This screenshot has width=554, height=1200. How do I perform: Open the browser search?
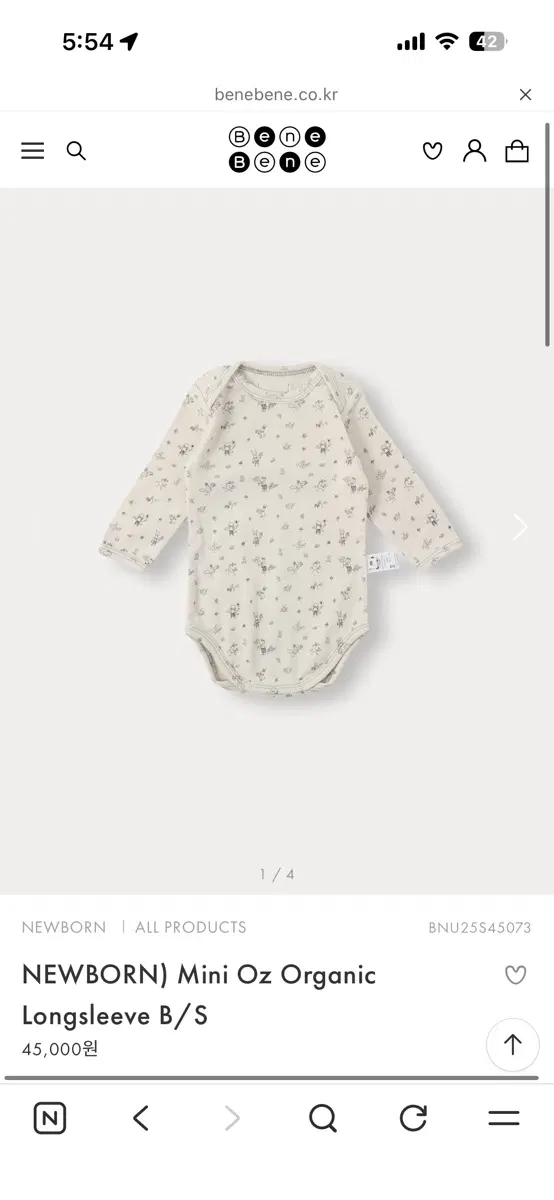point(322,1118)
